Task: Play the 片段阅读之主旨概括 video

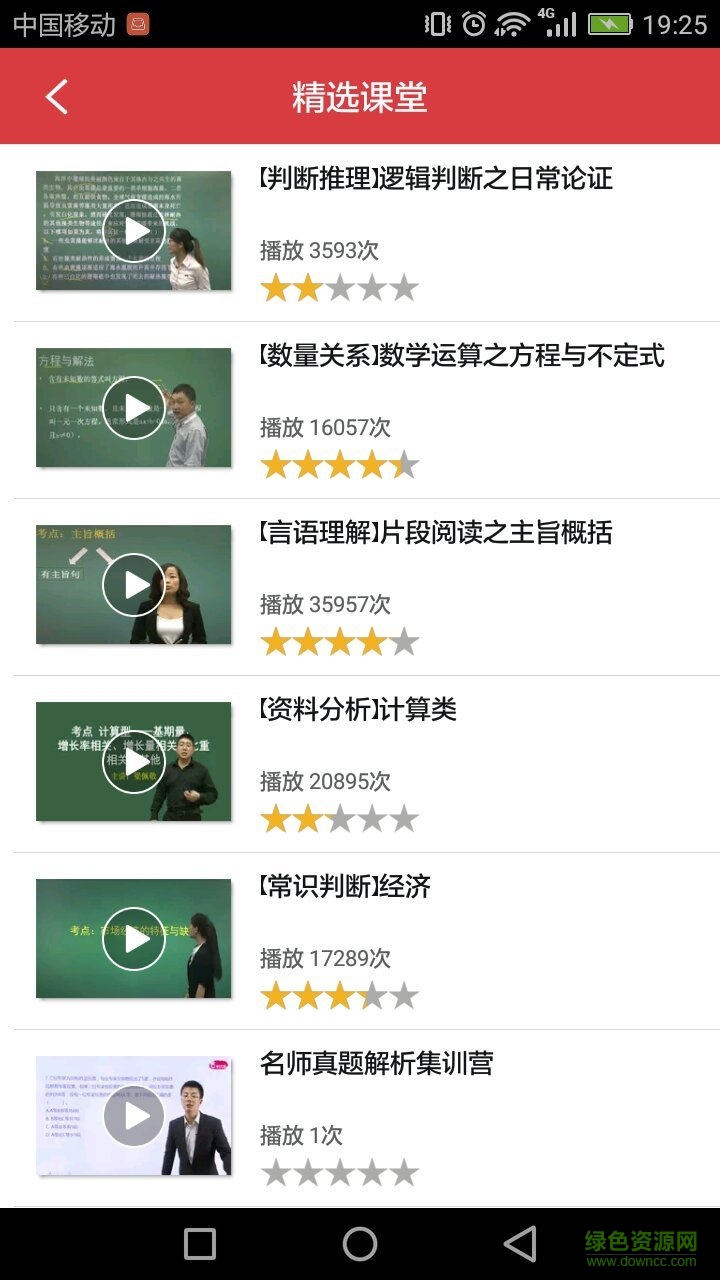Action: tap(134, 584)
